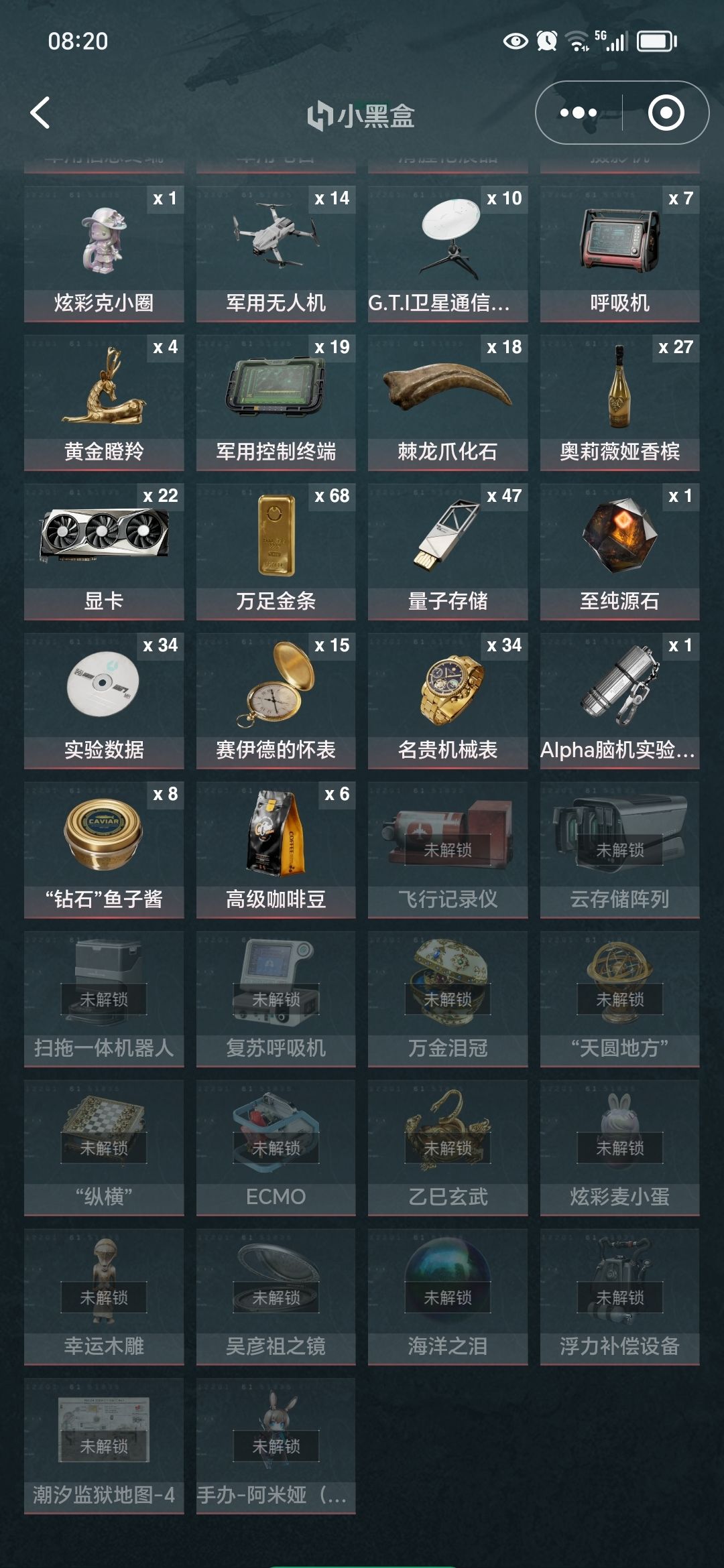Open the 显卡 item tile
This screenshot has width=724, height=1568.
point(104,551)
